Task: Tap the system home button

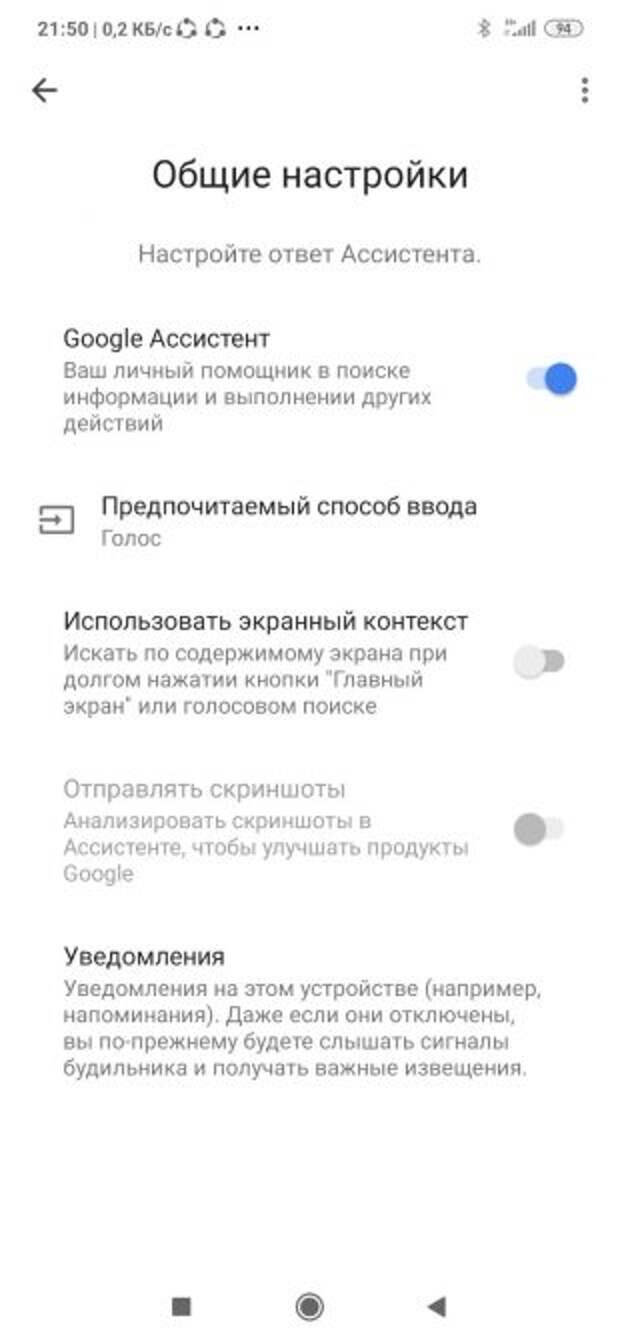Action: click(310, 1306)
